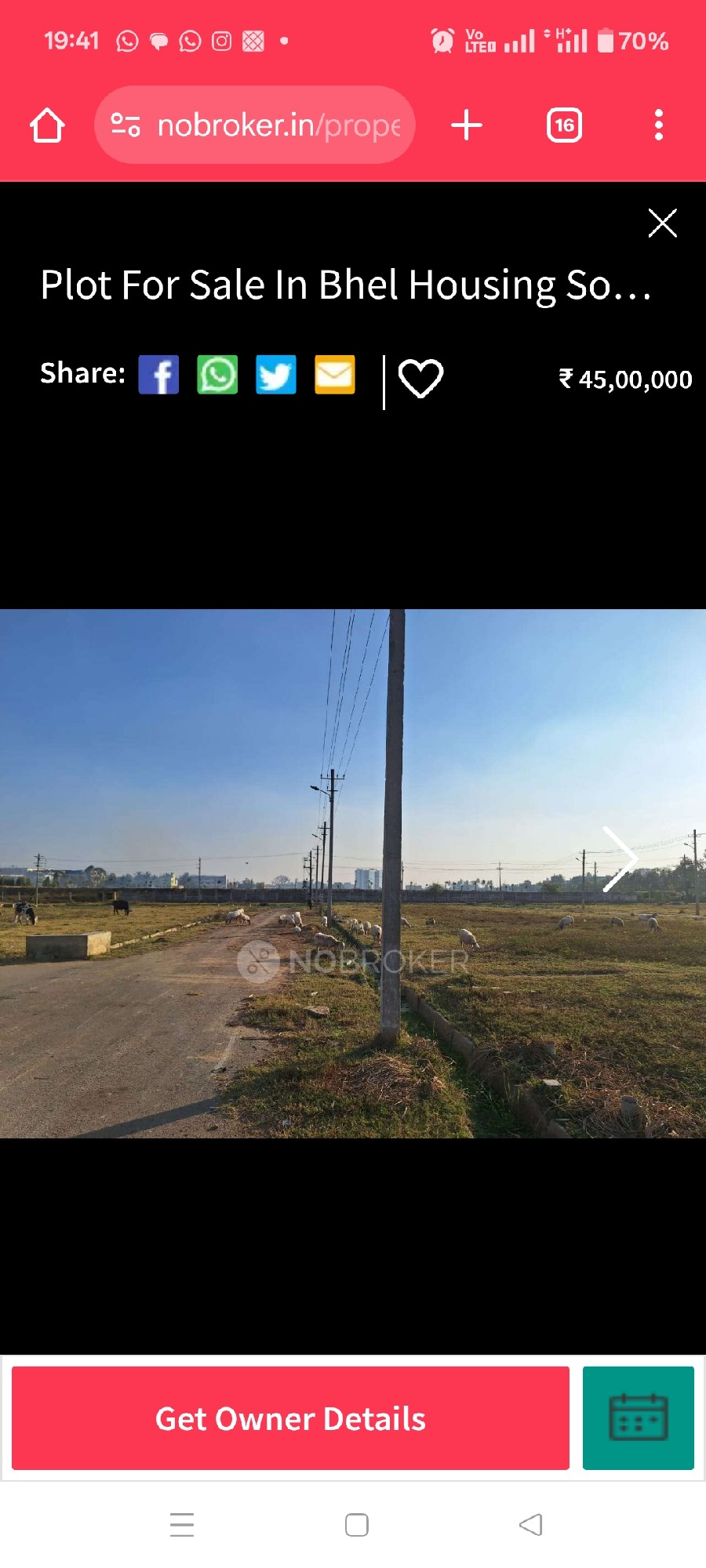Open a new browser tab
Viewport: 706px width, 1568px height.
tap(467, 125)
